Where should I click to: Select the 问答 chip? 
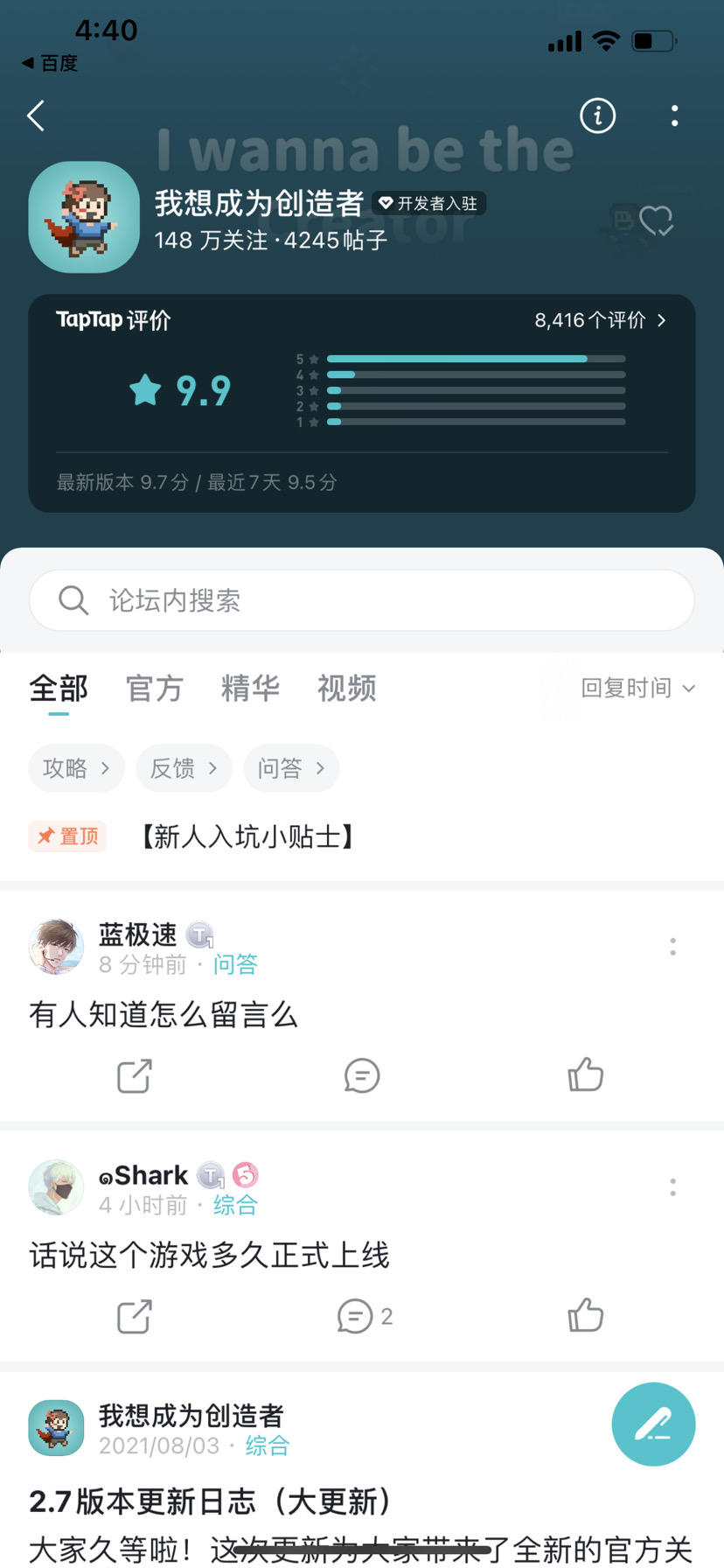click(291, 768)
